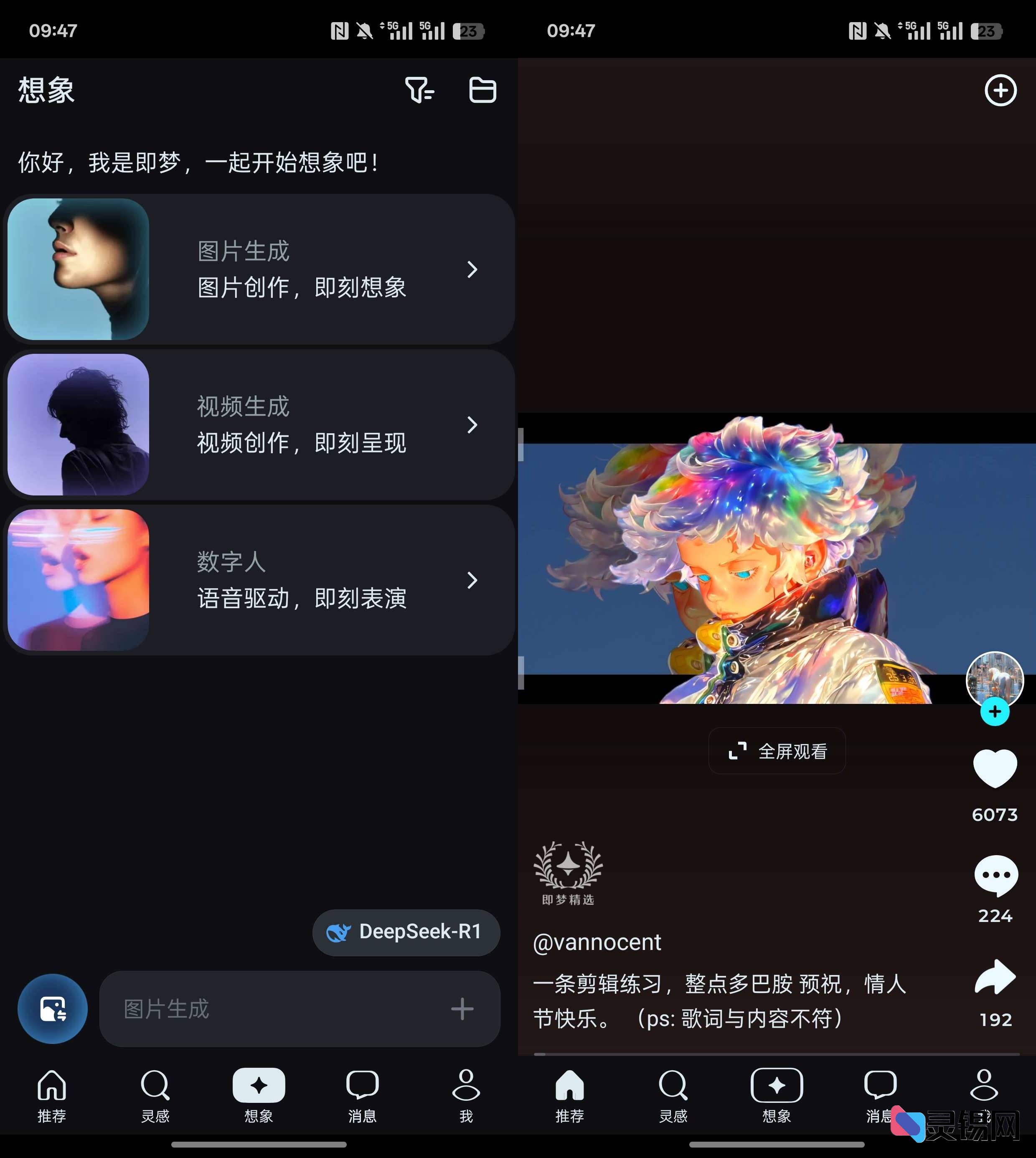Viewport: 1036px width, 1158px height.
Task: Open the 数字人 digital human card
Action: pyautogui.click(x=259, y=580)
